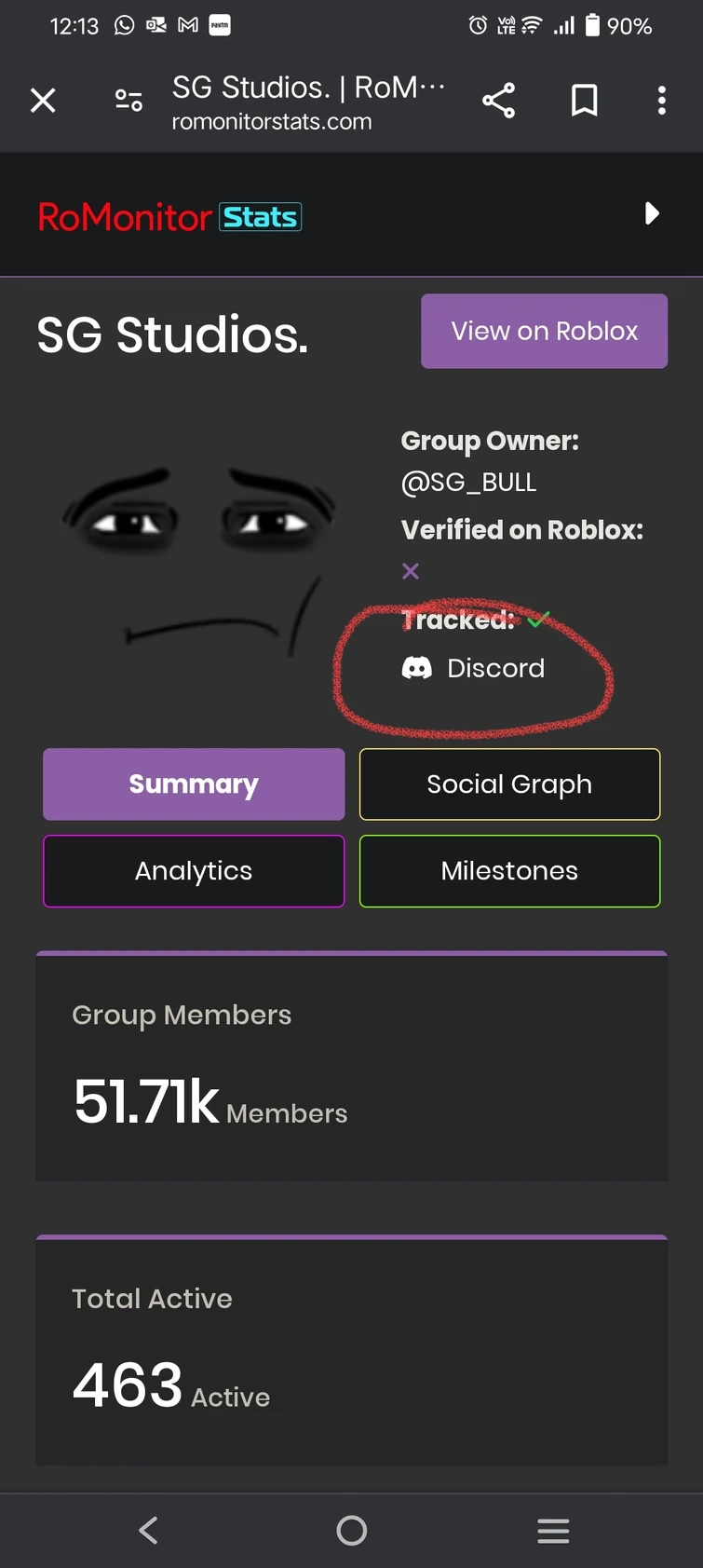Go back with the system back button
Screen dimensions: 703x1568
pyautogui.click(x=149, y=1530)
